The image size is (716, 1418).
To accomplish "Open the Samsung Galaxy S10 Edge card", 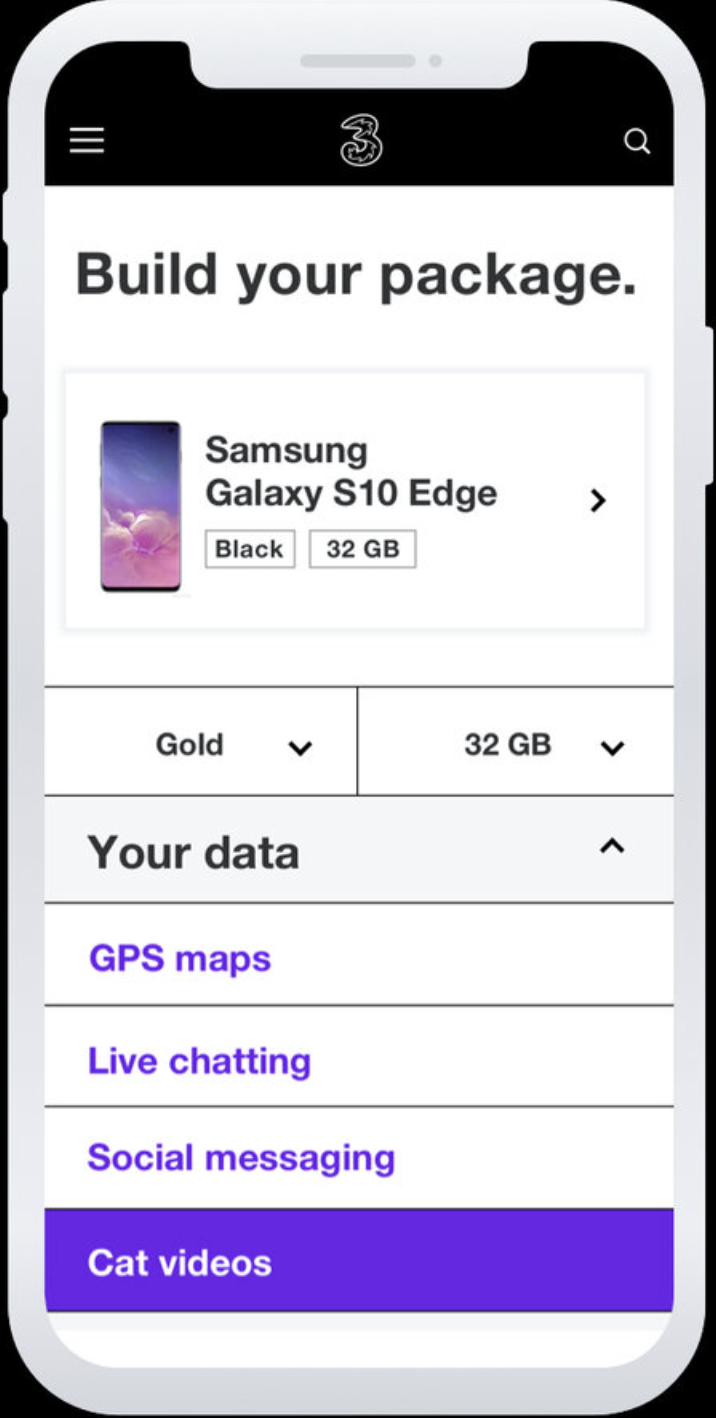I will coord(355,501).
